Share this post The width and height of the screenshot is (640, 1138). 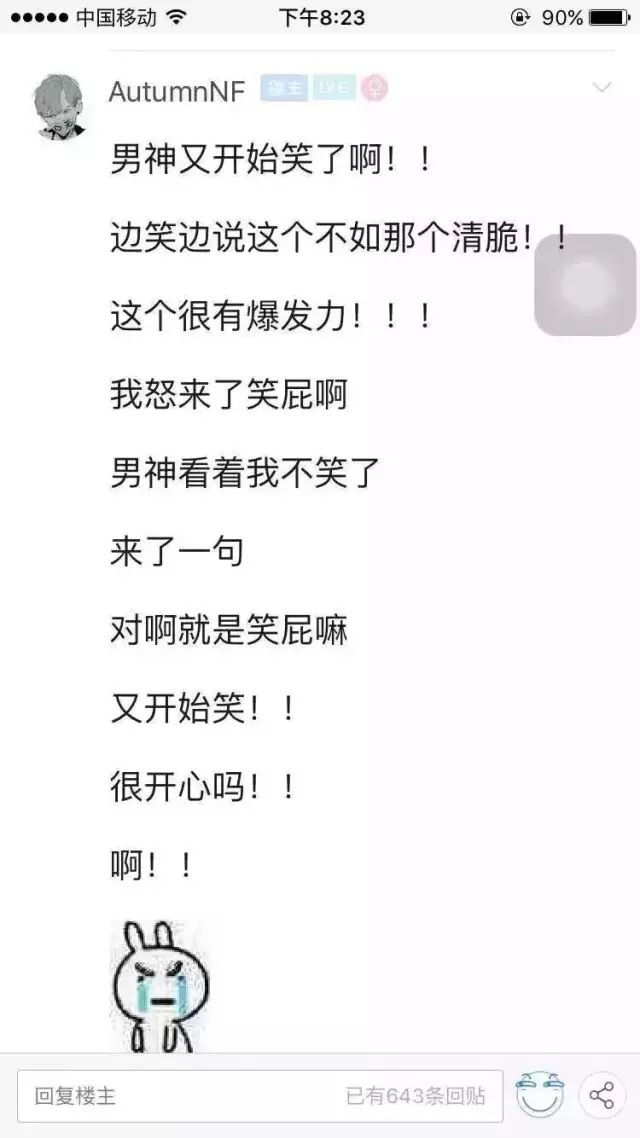(602, 1095)
